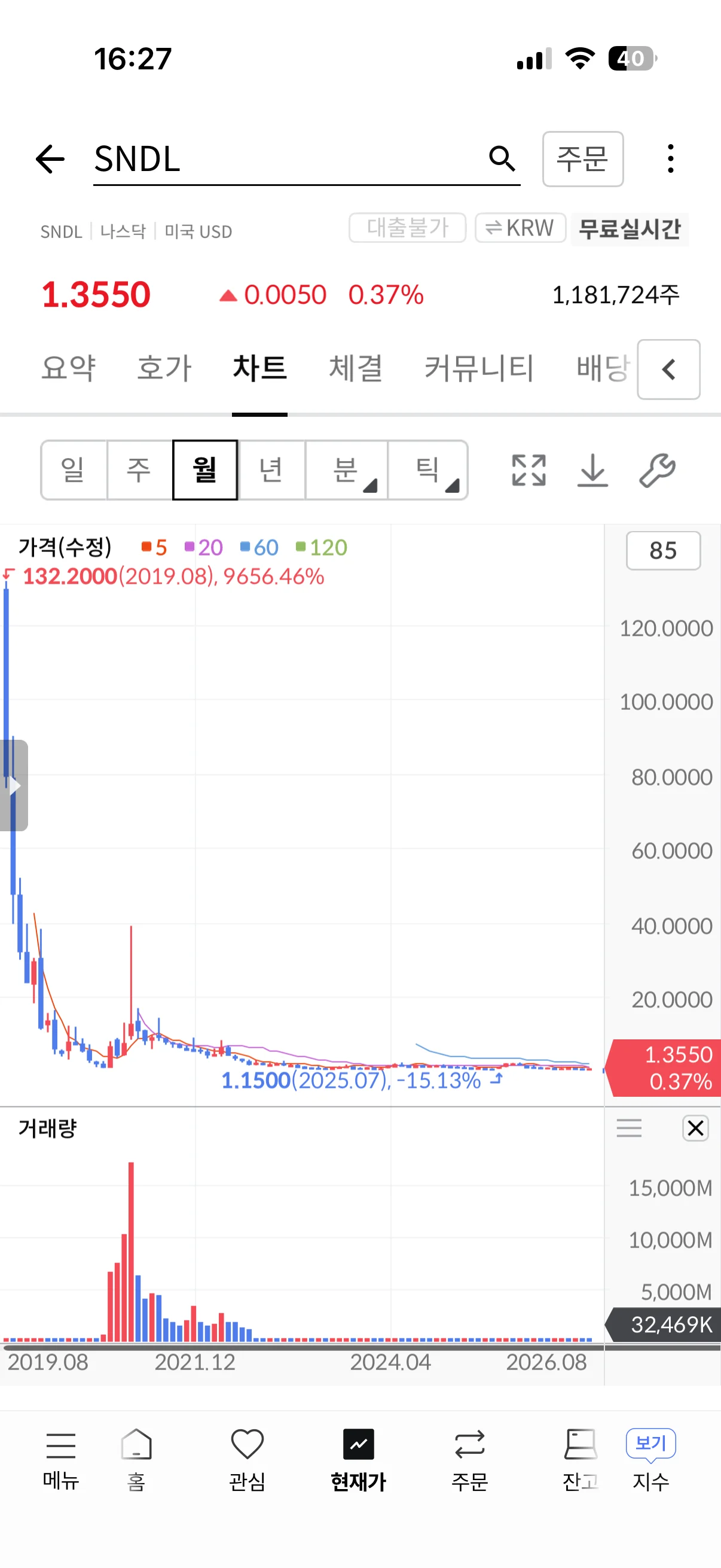Open the three-dot overflow menu

click(670, 159)
